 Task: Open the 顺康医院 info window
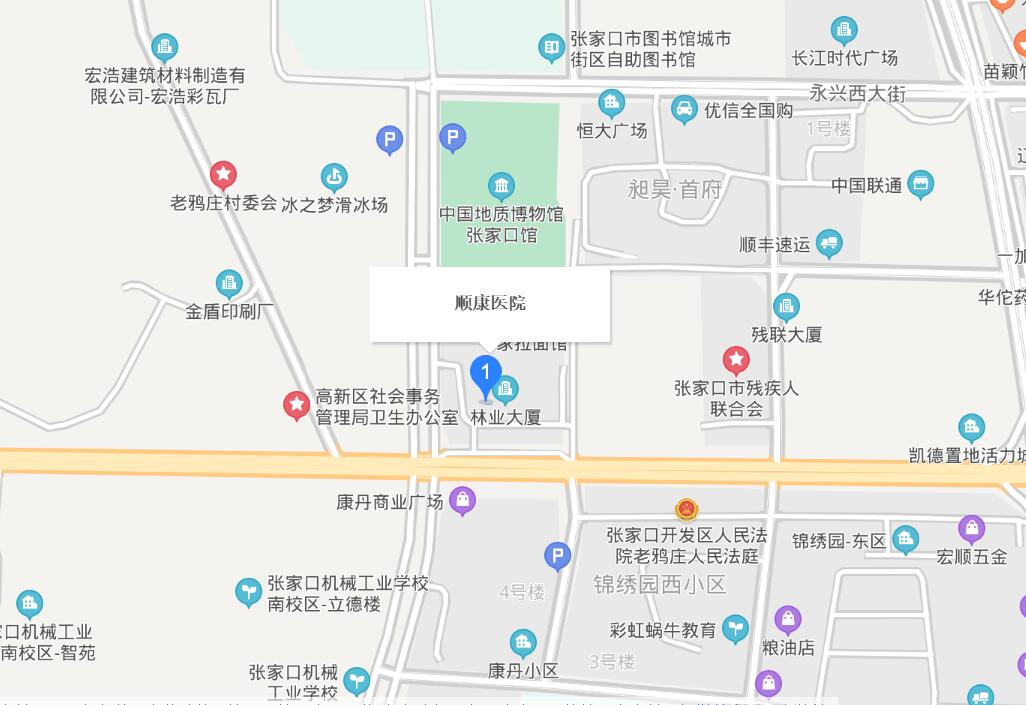(x=490, y=304)
